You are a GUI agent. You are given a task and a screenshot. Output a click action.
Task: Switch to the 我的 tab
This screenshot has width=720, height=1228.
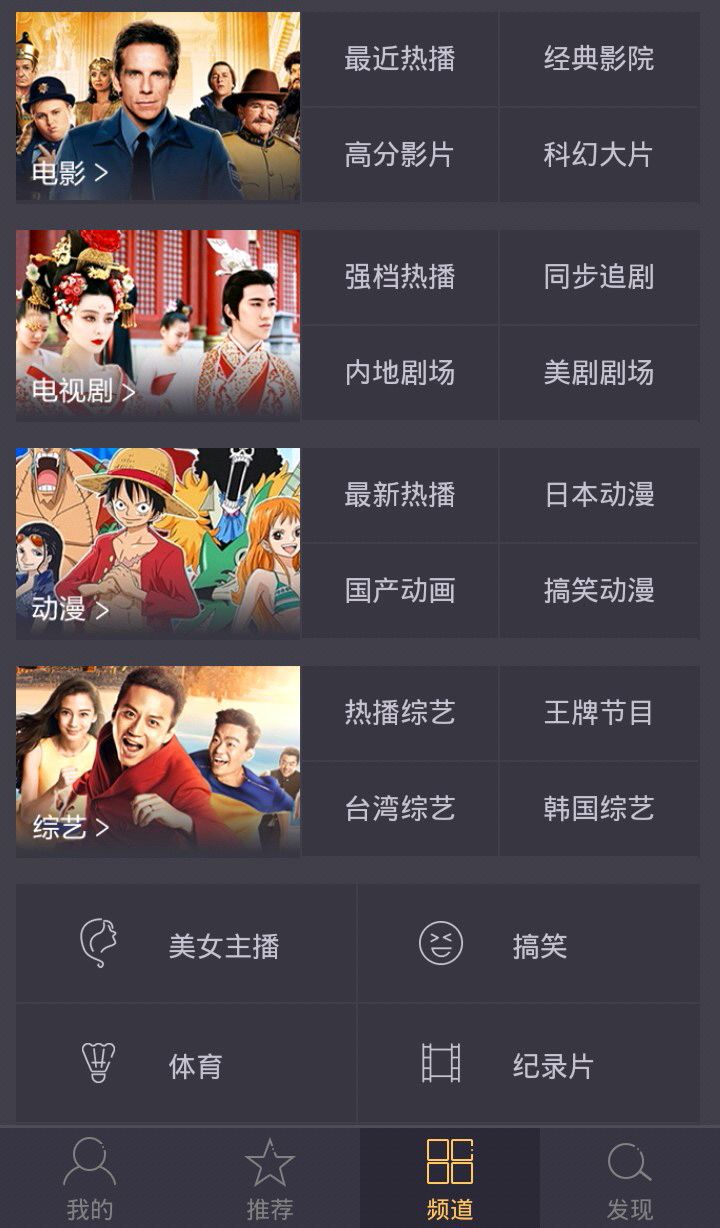point(90,1180)
